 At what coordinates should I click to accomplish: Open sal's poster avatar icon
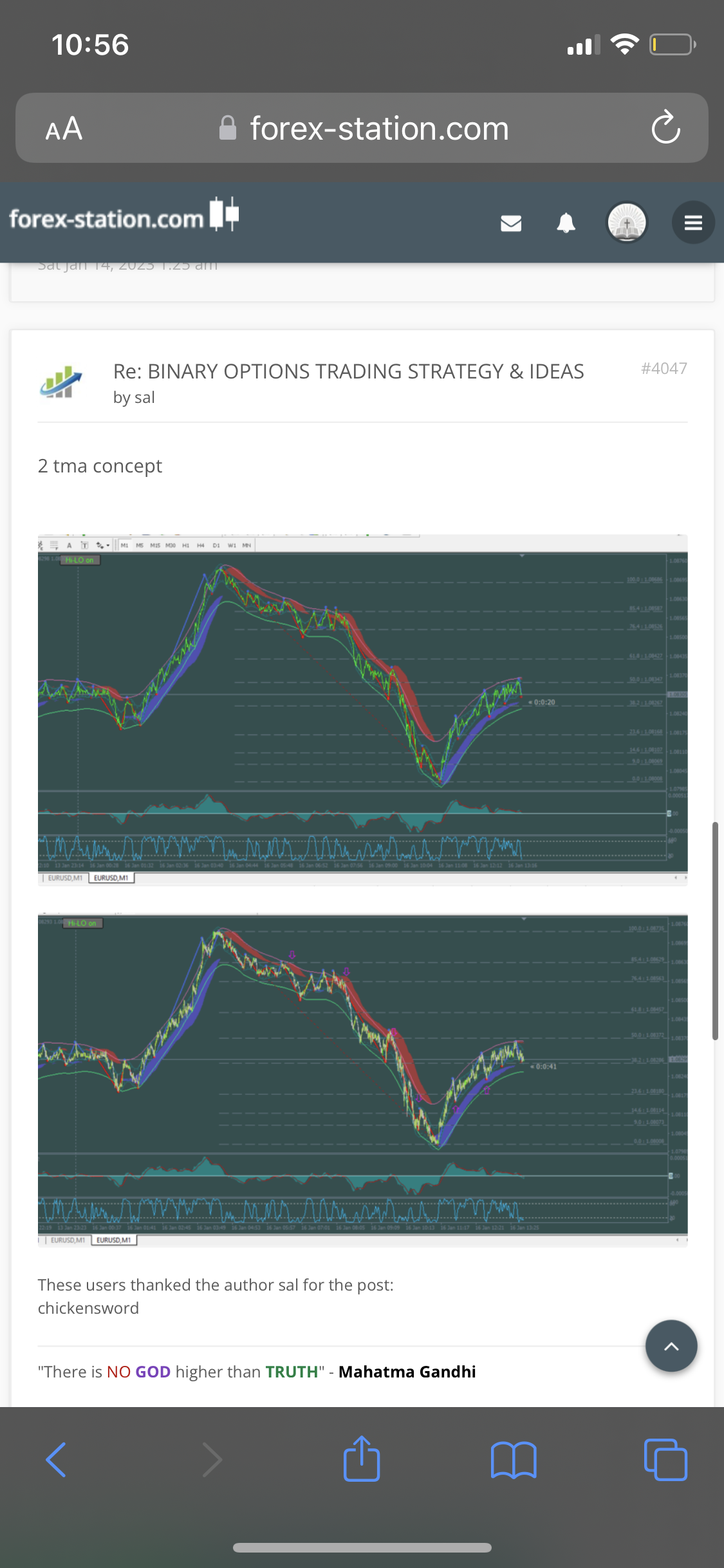(x=61, y=382)
